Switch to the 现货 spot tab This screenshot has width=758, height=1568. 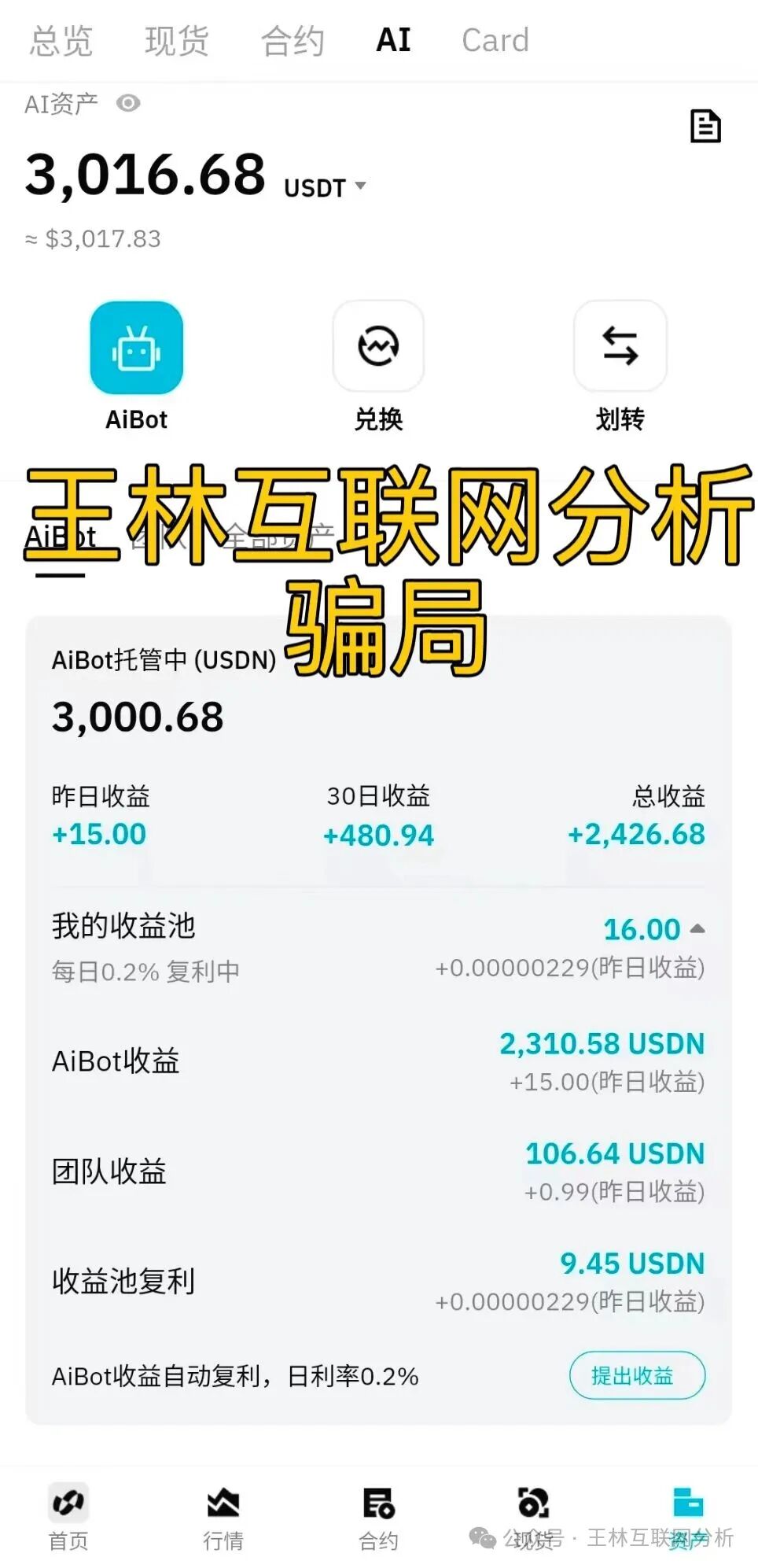tap(176, 41)
